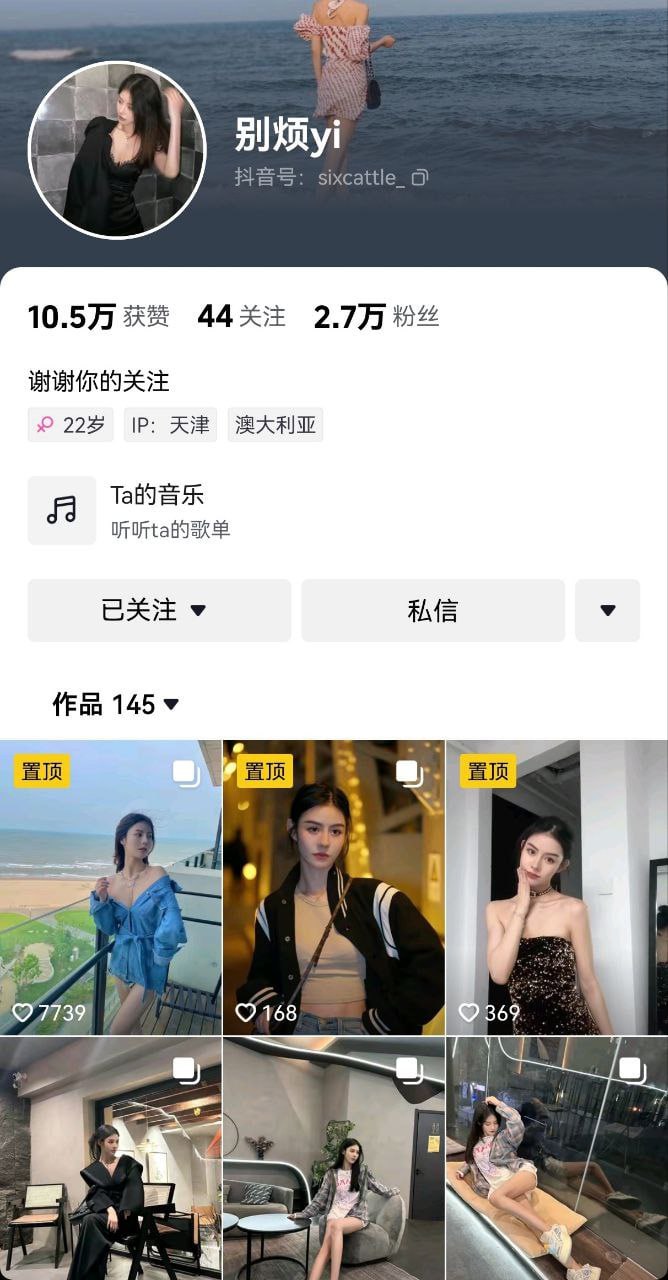Open the 已关注 follow options dropdown

click(159, 610)
